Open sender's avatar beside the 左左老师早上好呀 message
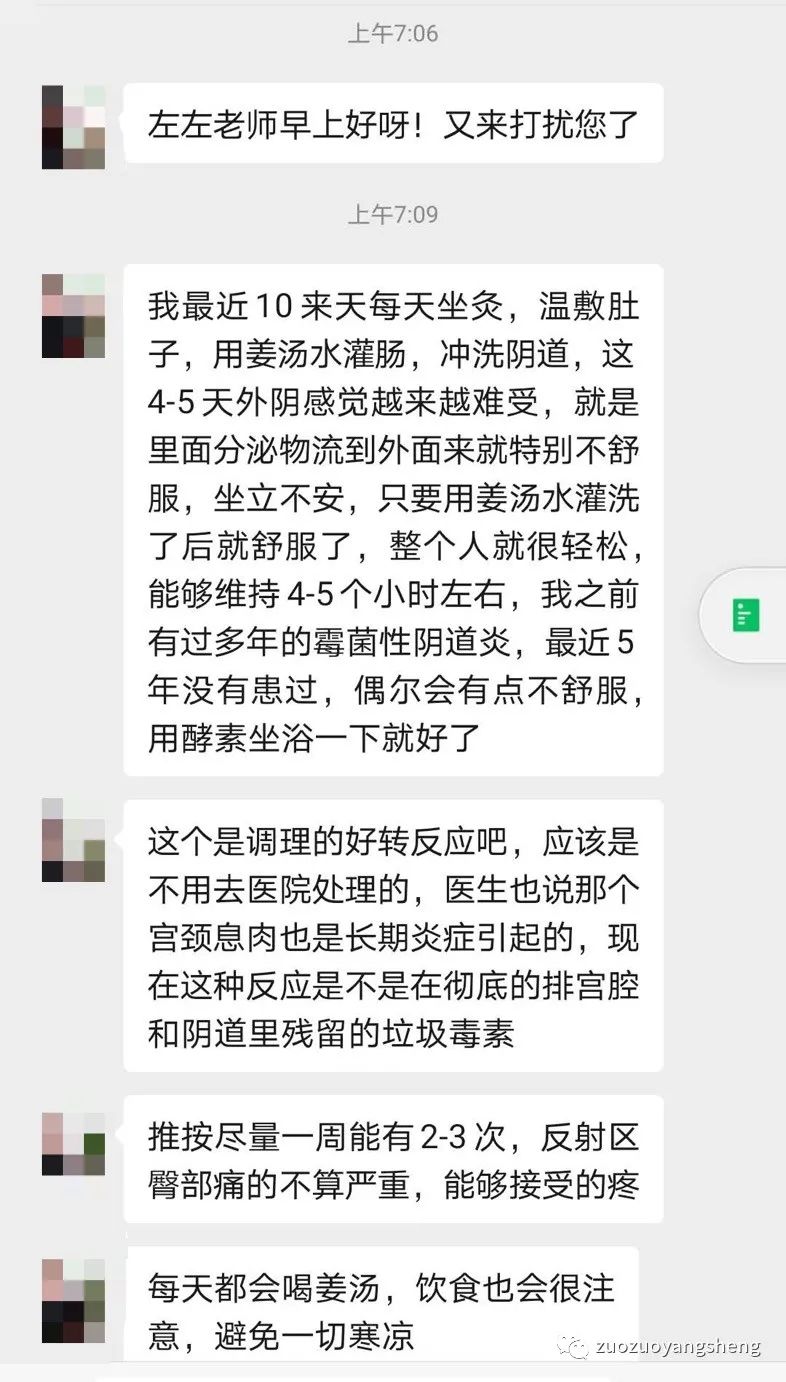 point(73,127)
